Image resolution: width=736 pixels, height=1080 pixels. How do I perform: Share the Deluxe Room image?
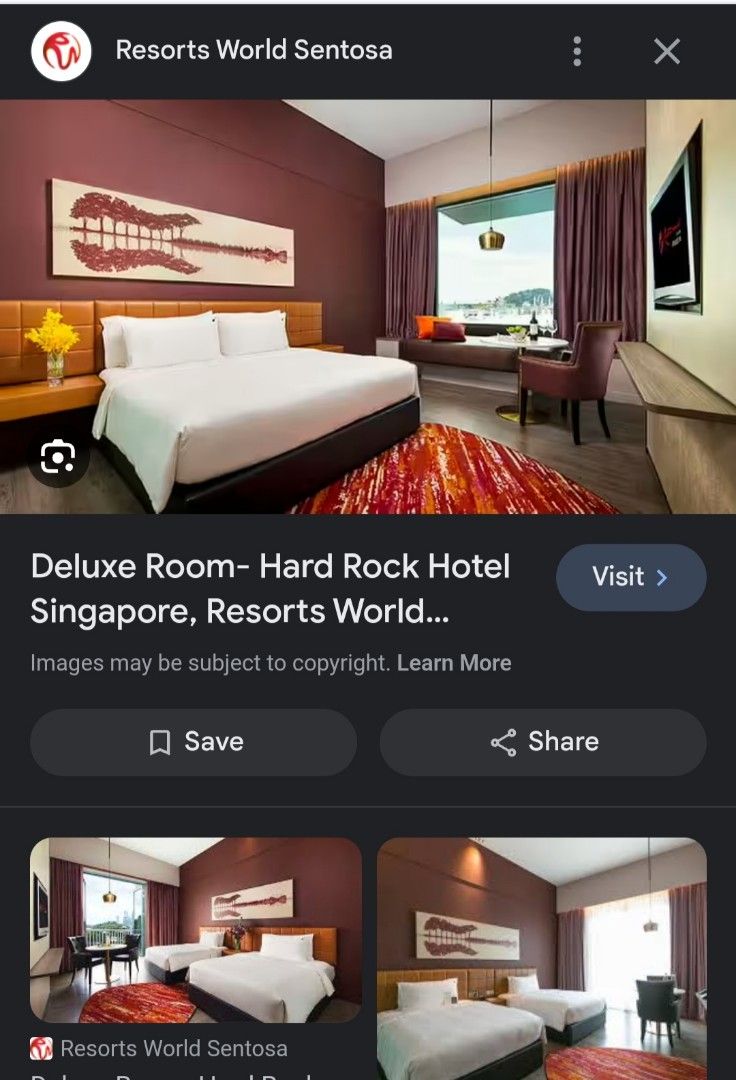coord(542,742)
